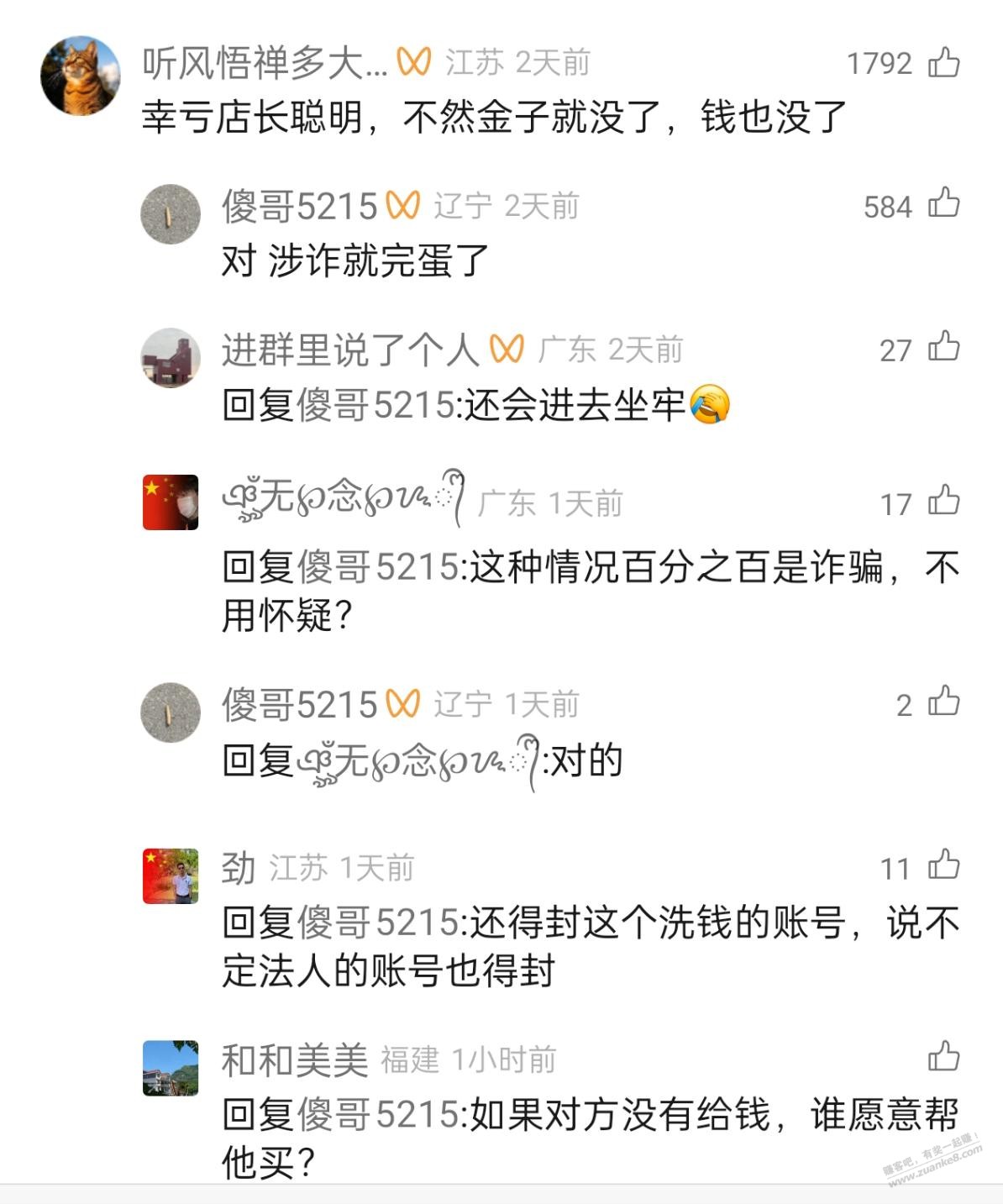Like 傻哥5215's reply 对的
Viewport: 1003px width, 1204px height.
pyautogui.click(x=943, y=702)
